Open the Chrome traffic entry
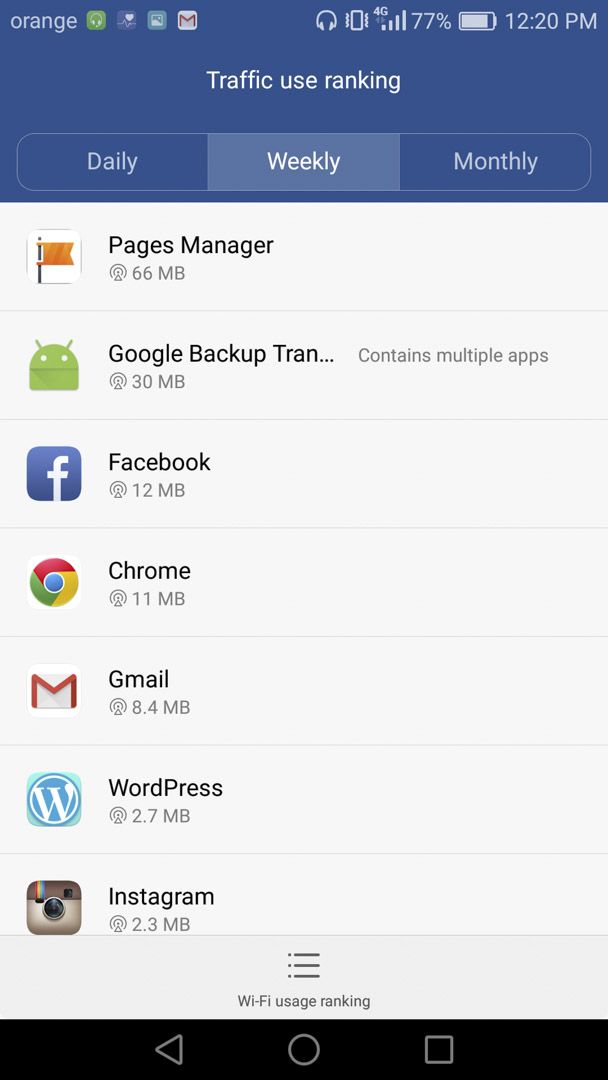The width and height of the screenshot is (608, 1080). 304,582
